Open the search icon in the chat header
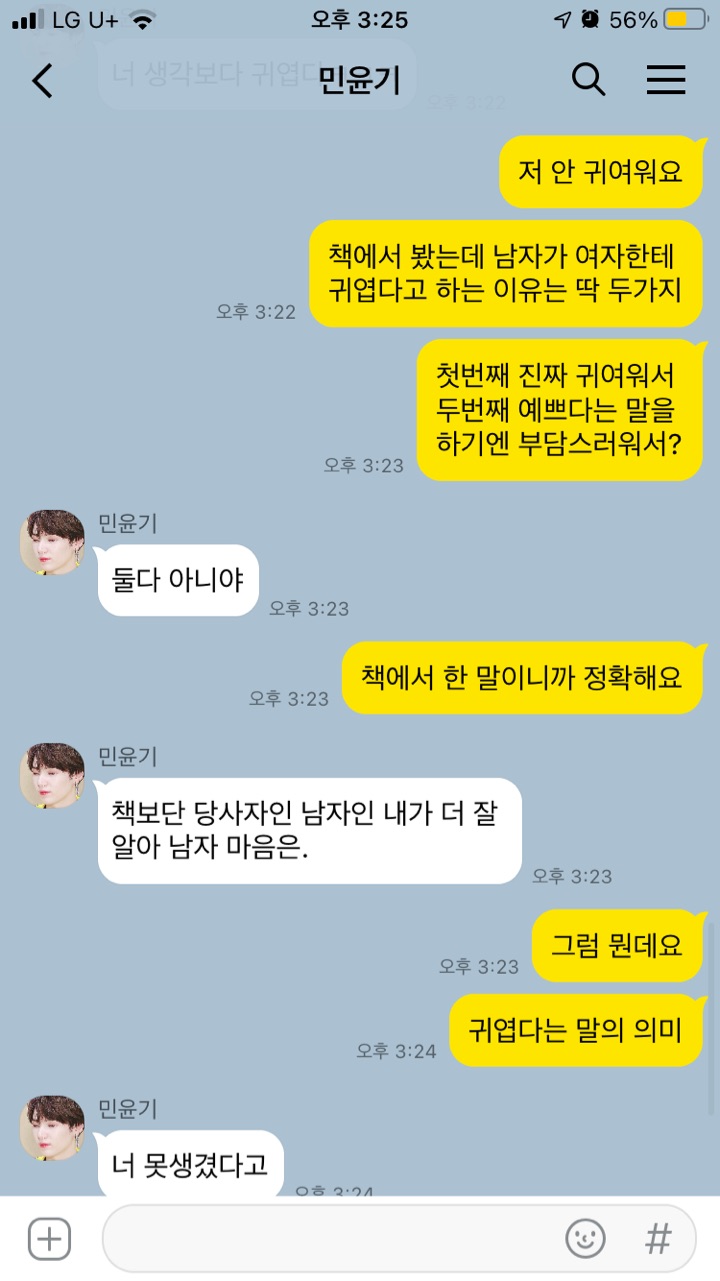The width and height of the screenshot is (720, 1281). (589, 80)
